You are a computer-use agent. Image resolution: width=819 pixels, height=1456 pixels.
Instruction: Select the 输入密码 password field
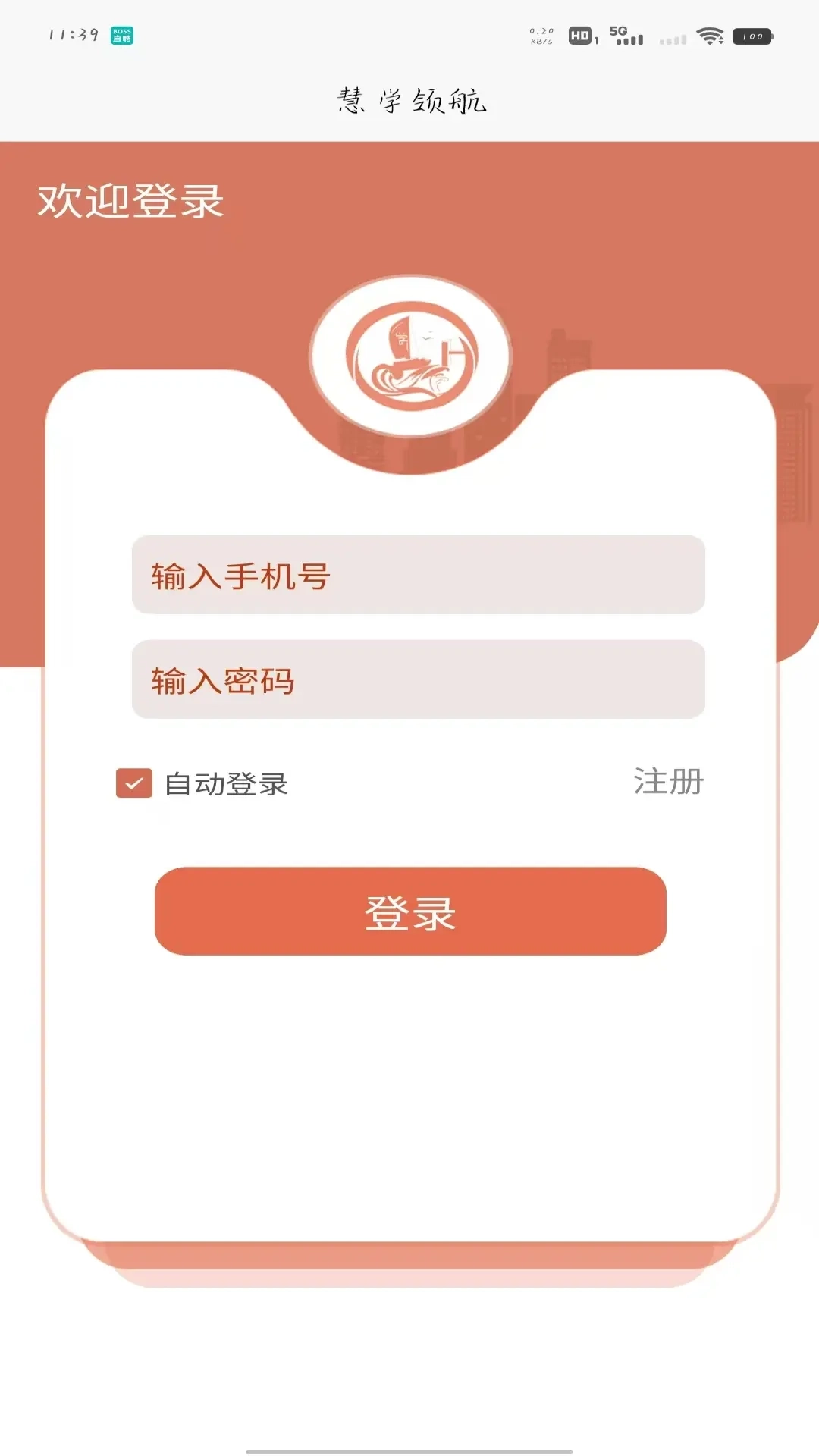(417, 682)
